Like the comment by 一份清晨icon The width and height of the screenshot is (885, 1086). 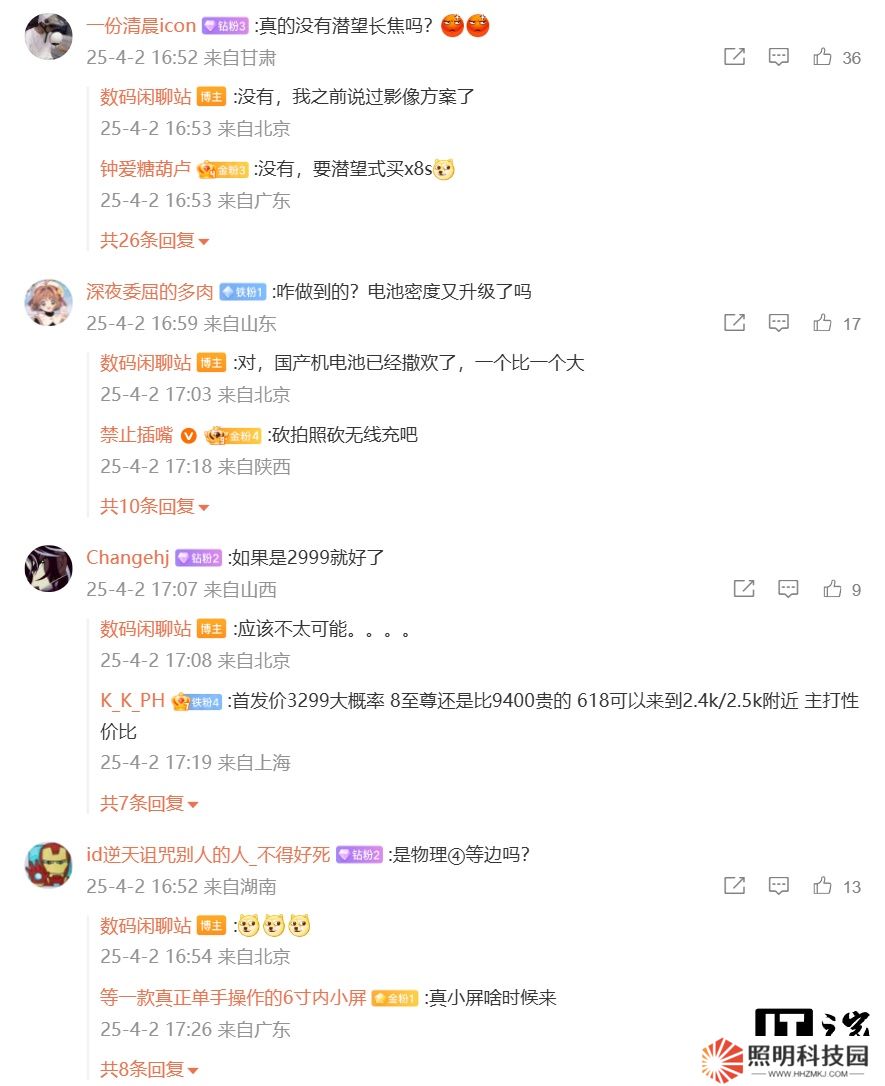(823, 57)
